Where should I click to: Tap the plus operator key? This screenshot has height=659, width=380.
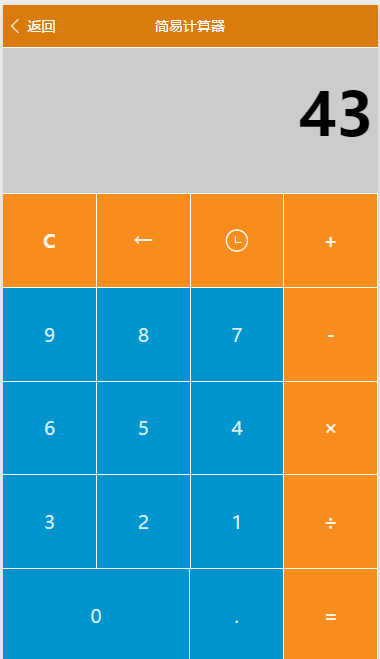[x=330, y=241]
